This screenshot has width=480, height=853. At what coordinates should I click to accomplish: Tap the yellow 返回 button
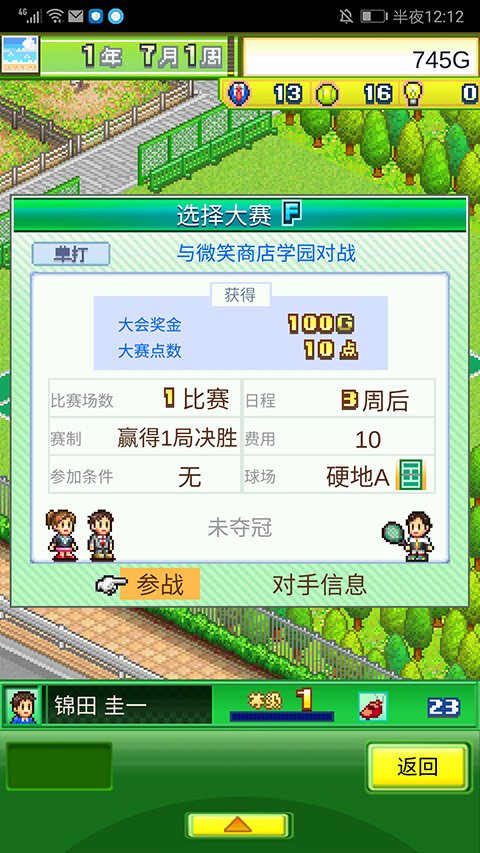[417, 767]
